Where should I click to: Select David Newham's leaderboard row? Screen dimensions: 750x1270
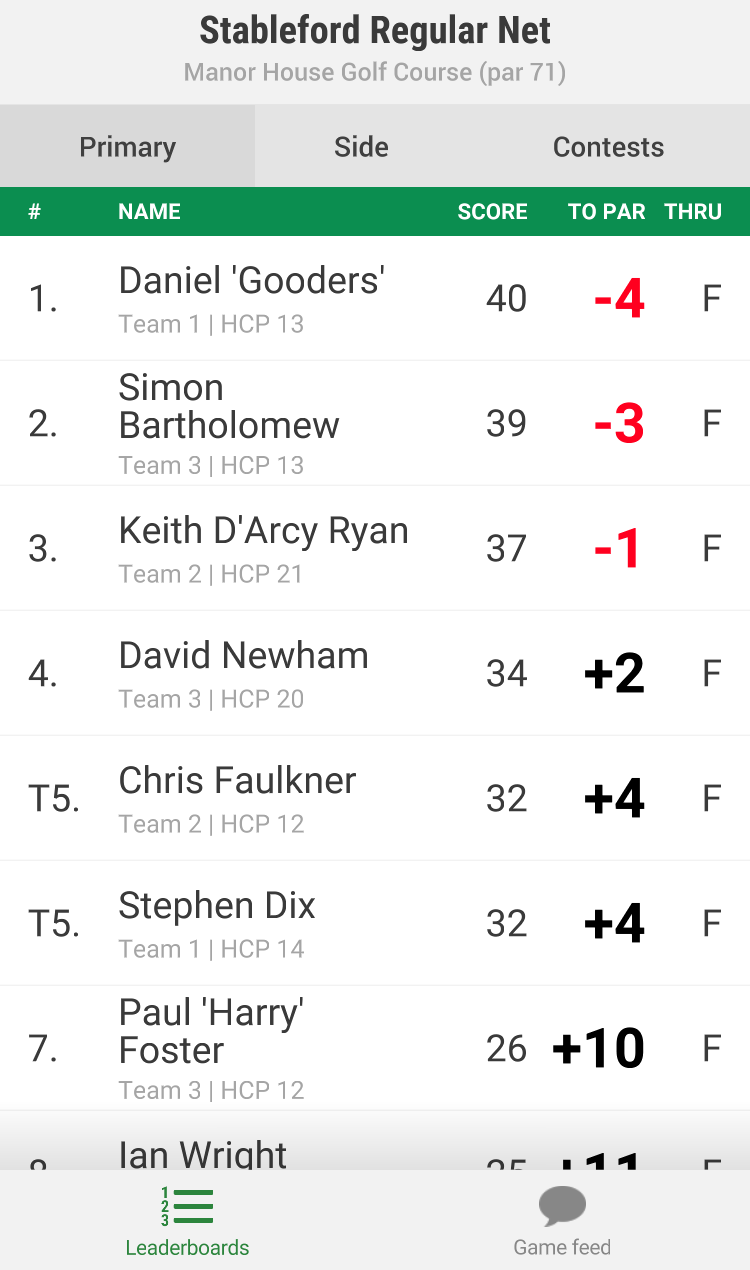pyautogui.click(x=375, y=673)
